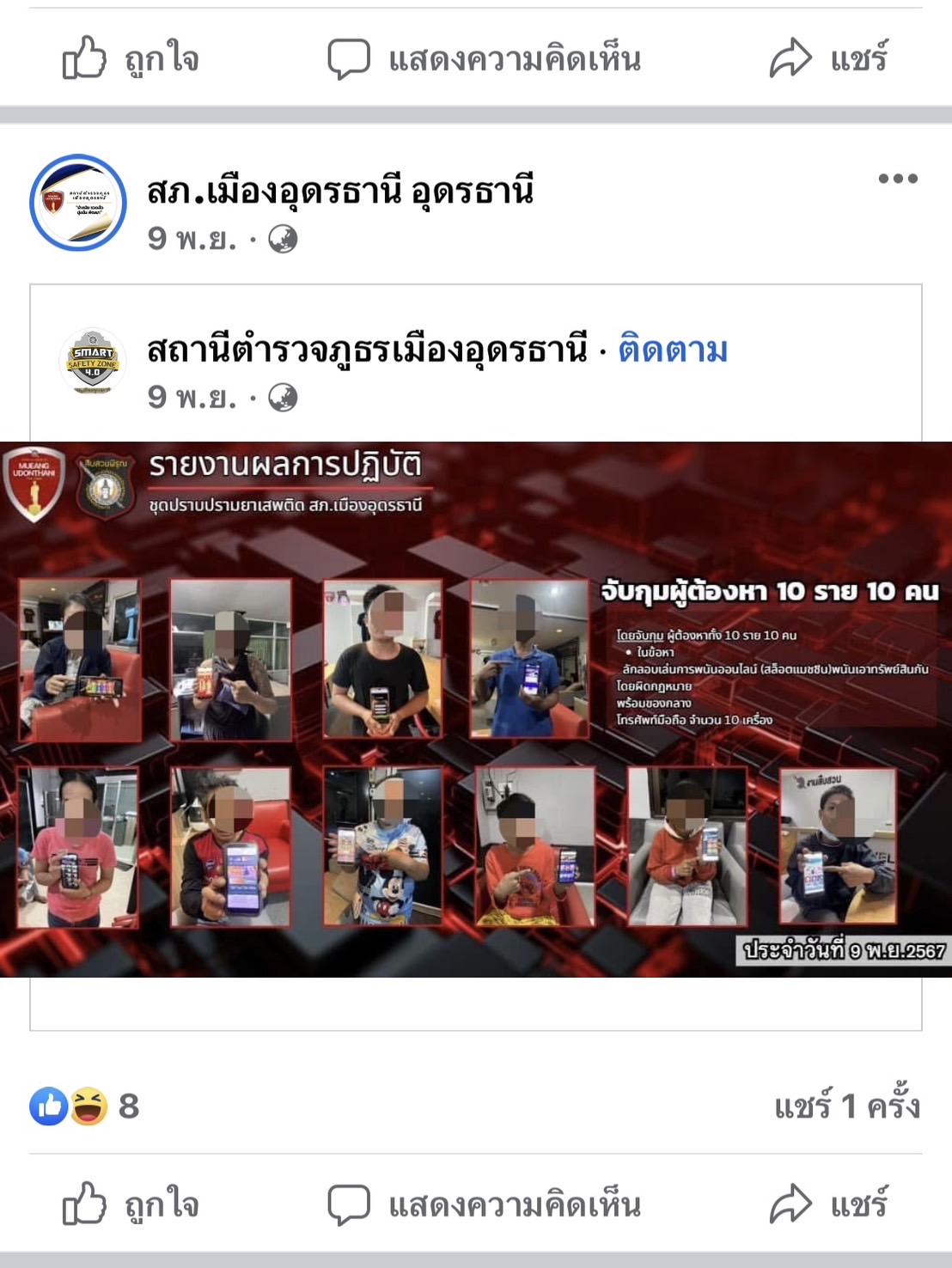Viewport: 952px width, 1268px height.
Task: Comment on the previous post at top
Action: (x=485, y=58)
